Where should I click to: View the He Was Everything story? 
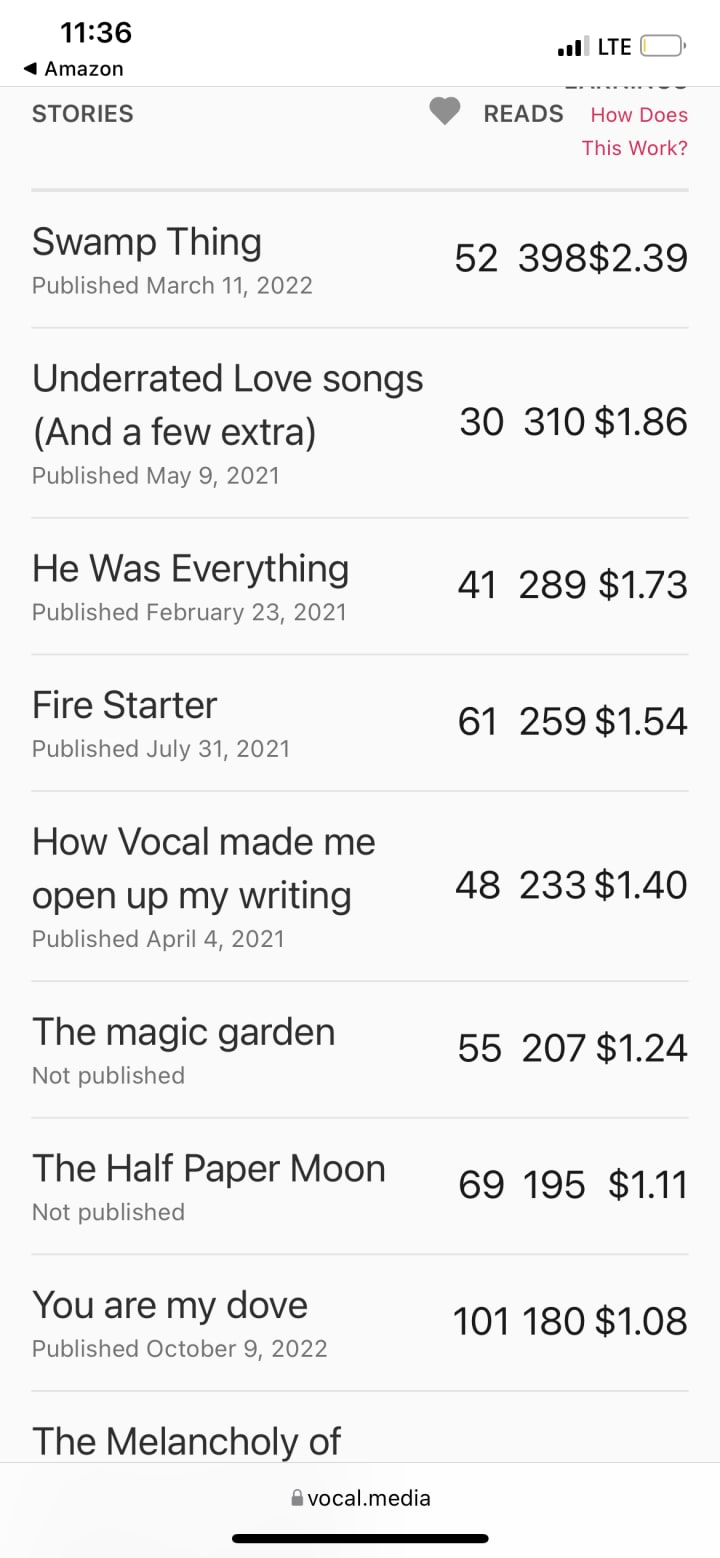[x=190, y=568]
